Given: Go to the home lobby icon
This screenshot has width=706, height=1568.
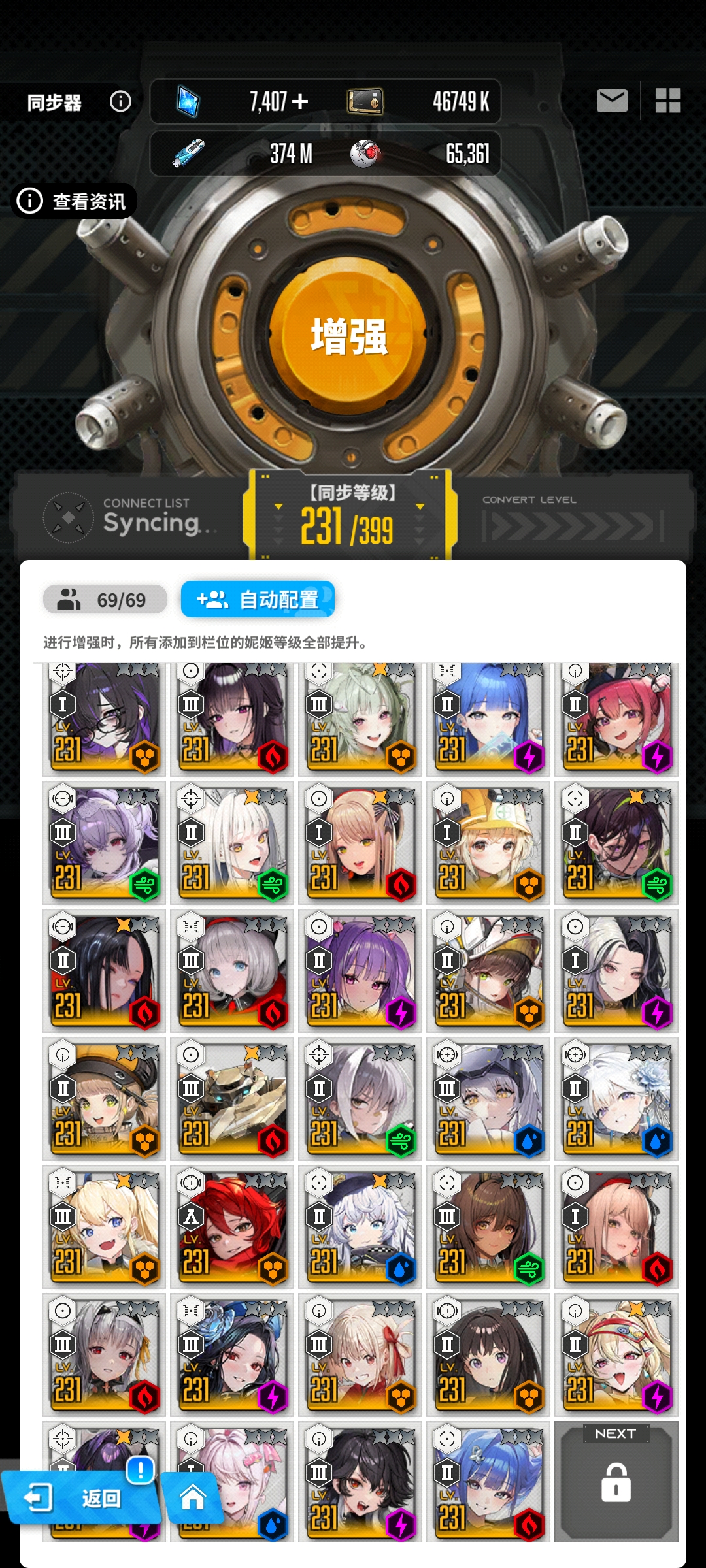Looking at the screenshot, I should (193, 1497).
